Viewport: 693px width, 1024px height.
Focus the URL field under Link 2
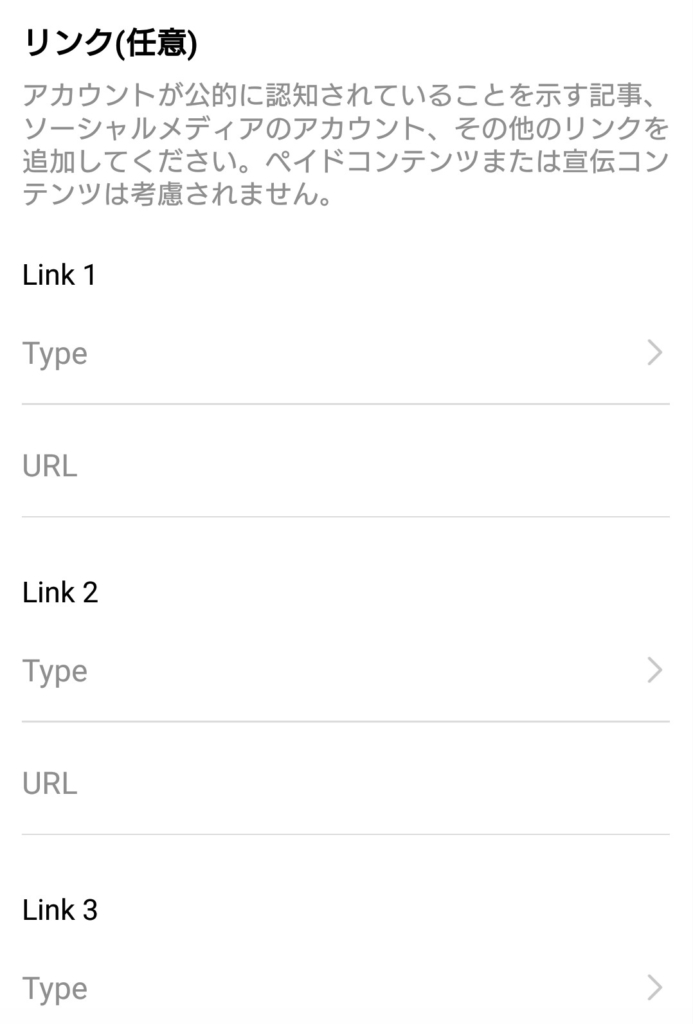tap(345, 784)
